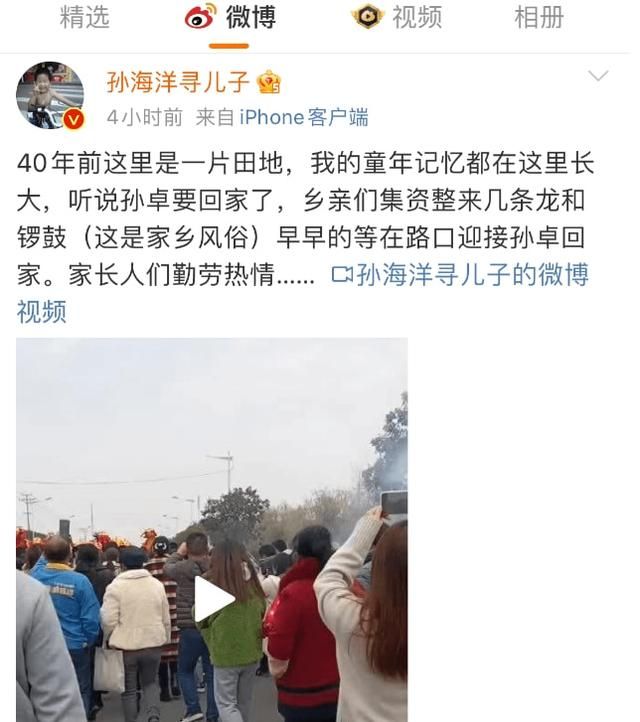Go to the 相册 tab
This screenshot has height=722, width=640.
pos(539,17)
